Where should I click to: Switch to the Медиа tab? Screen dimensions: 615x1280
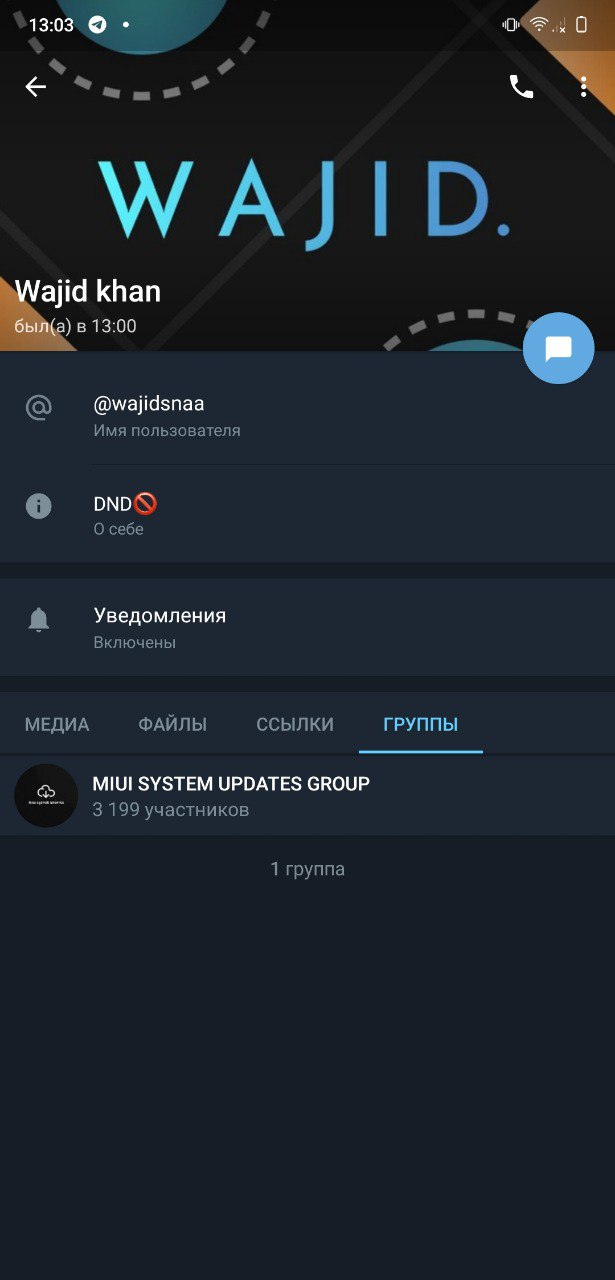pos(57,725)
